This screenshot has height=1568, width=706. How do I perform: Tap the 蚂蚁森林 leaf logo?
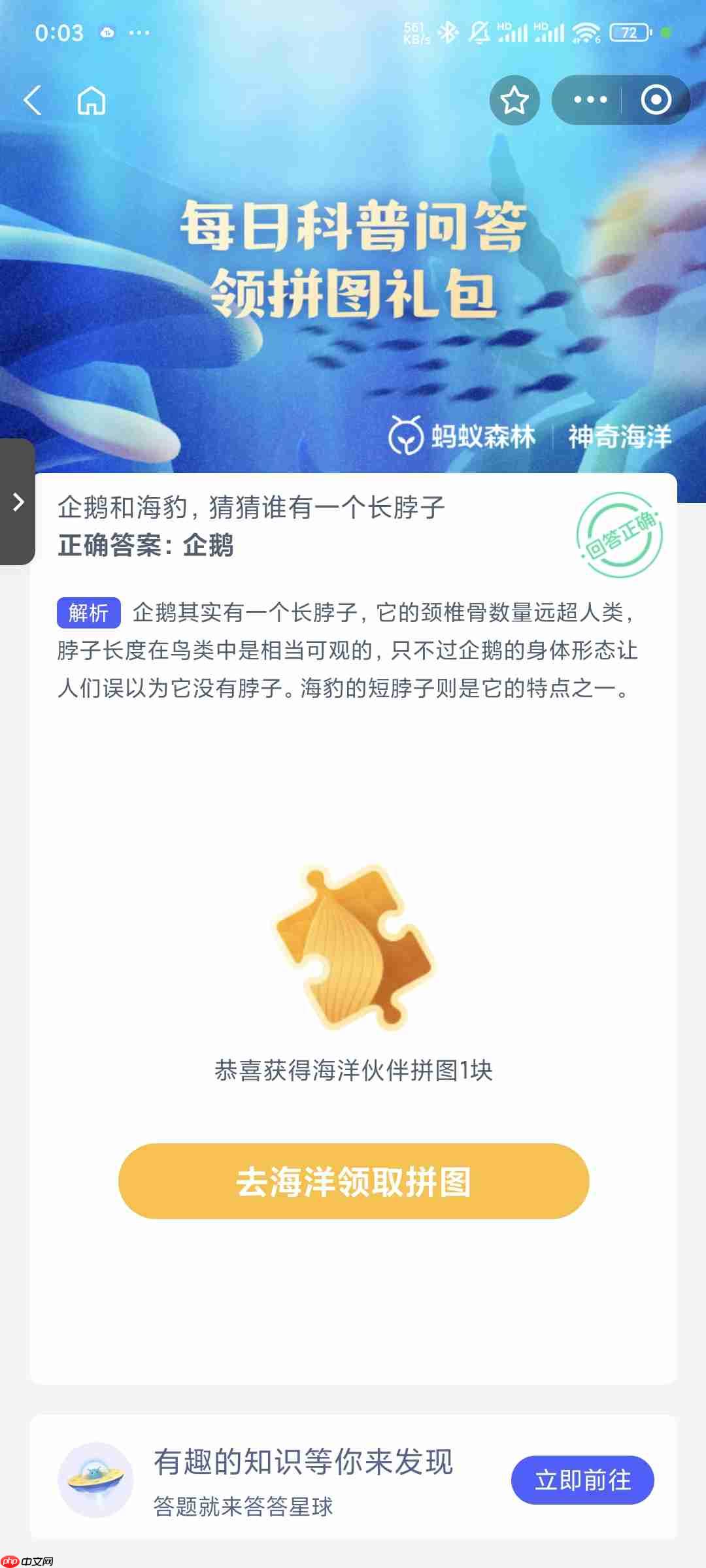(x=407, y=436)
